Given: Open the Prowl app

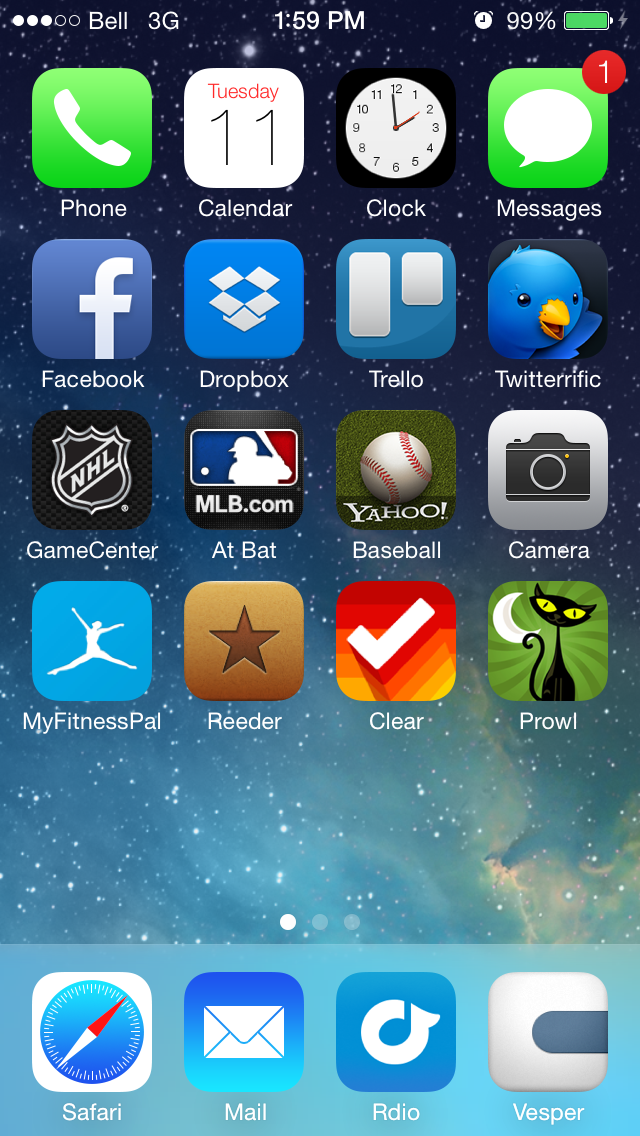Looking at the screenshot, I should click(x=548, y=641).
